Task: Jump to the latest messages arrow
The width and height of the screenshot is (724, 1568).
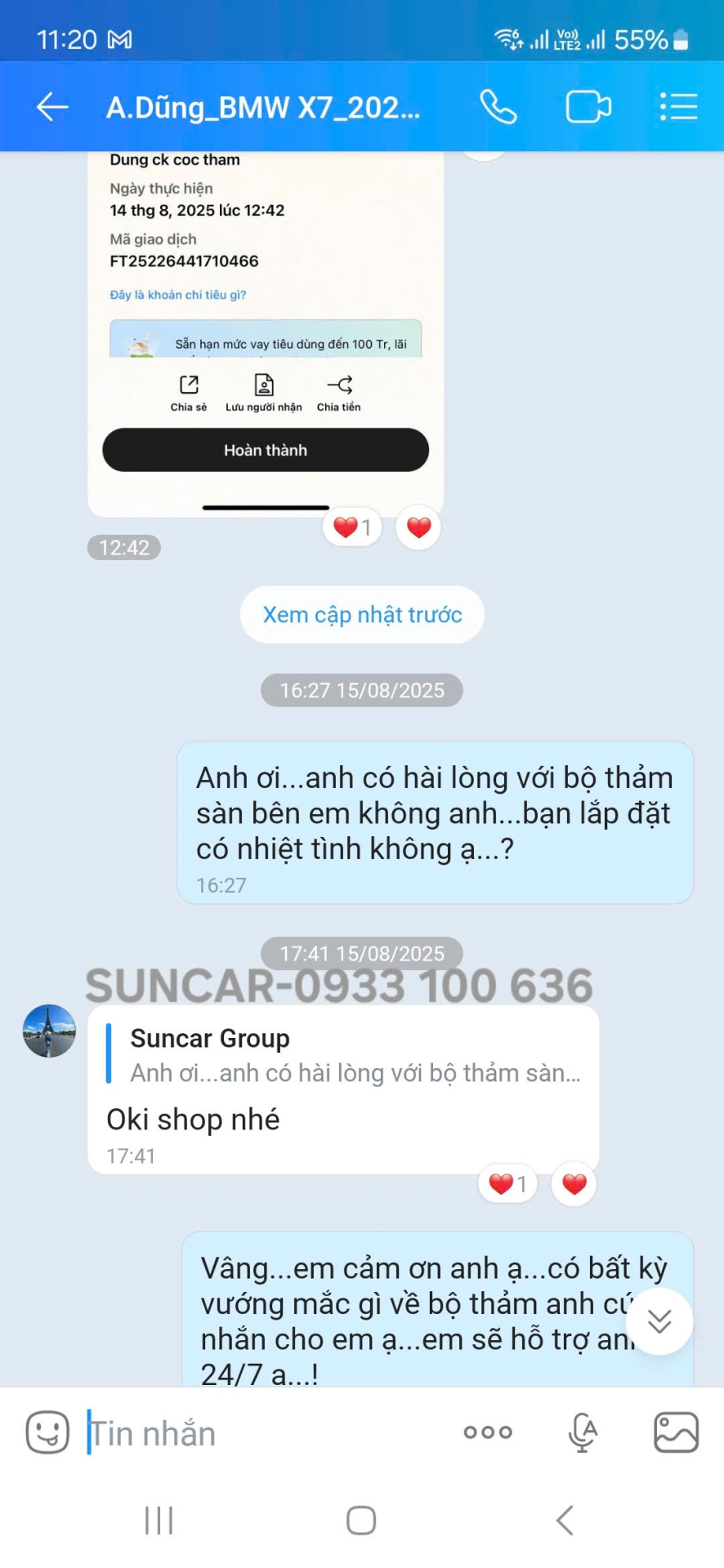Action: (x=659, y=1321)
